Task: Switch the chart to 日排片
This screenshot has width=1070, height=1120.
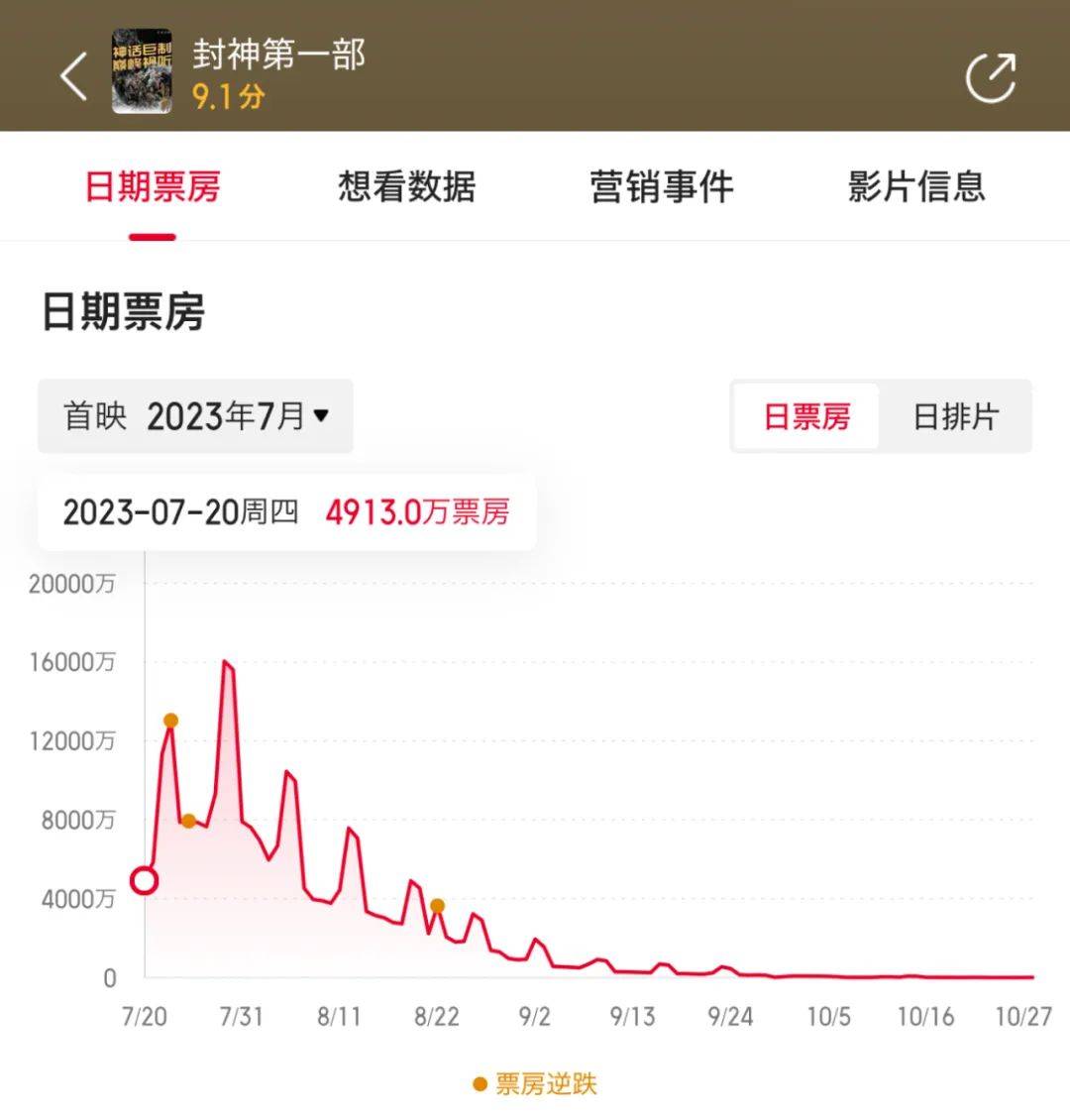Action: (955, 416)
